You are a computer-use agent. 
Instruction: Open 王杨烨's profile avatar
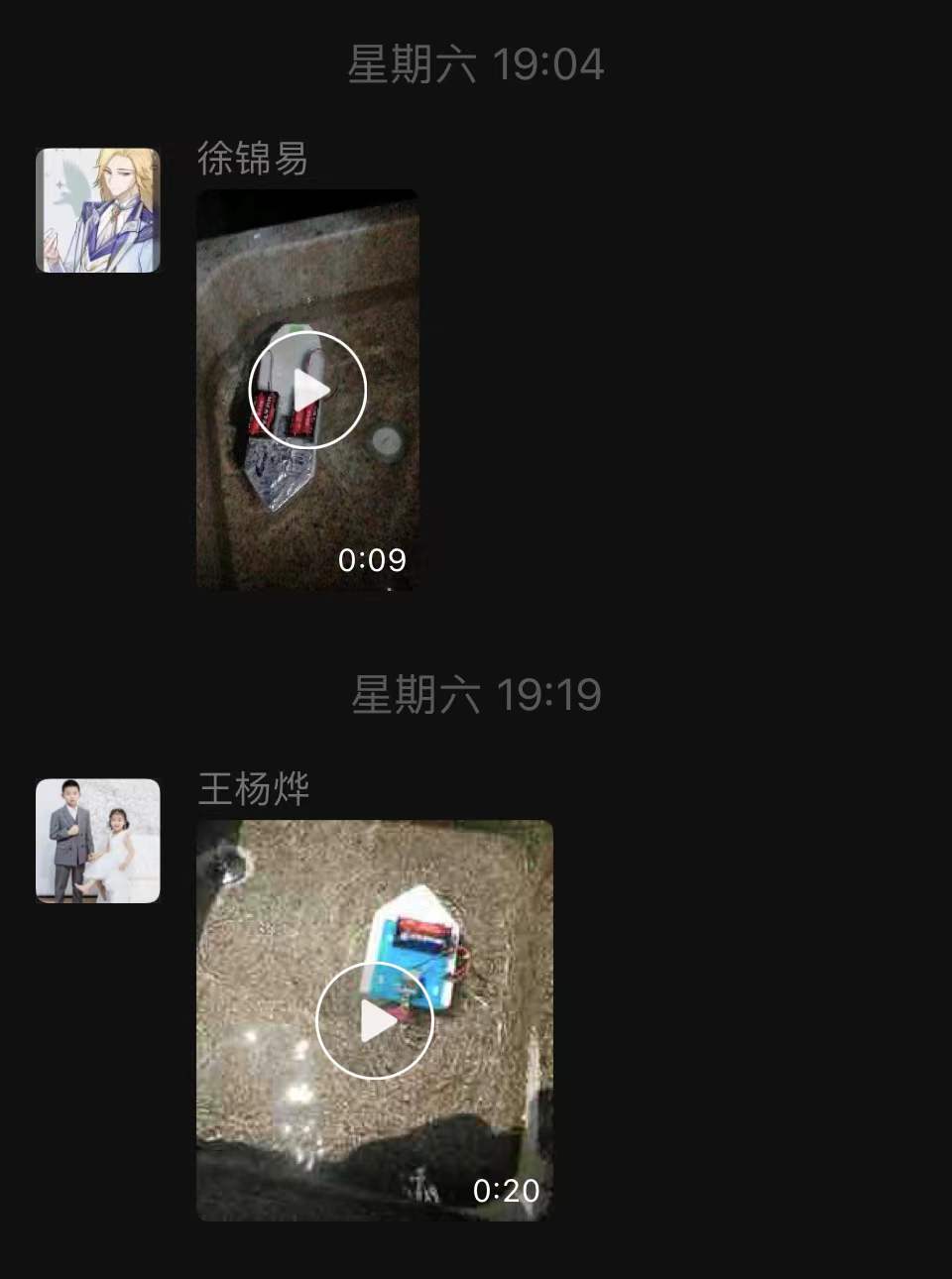click(98, 841)
